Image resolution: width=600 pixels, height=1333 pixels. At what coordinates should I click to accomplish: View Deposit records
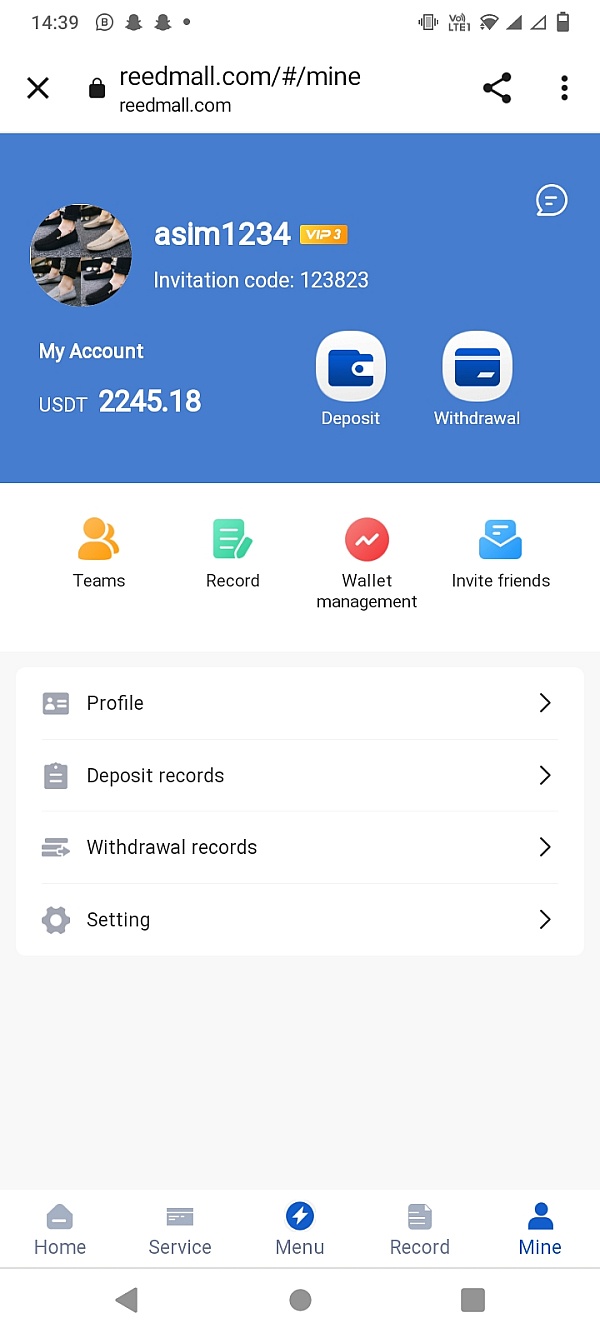(300, 775)
